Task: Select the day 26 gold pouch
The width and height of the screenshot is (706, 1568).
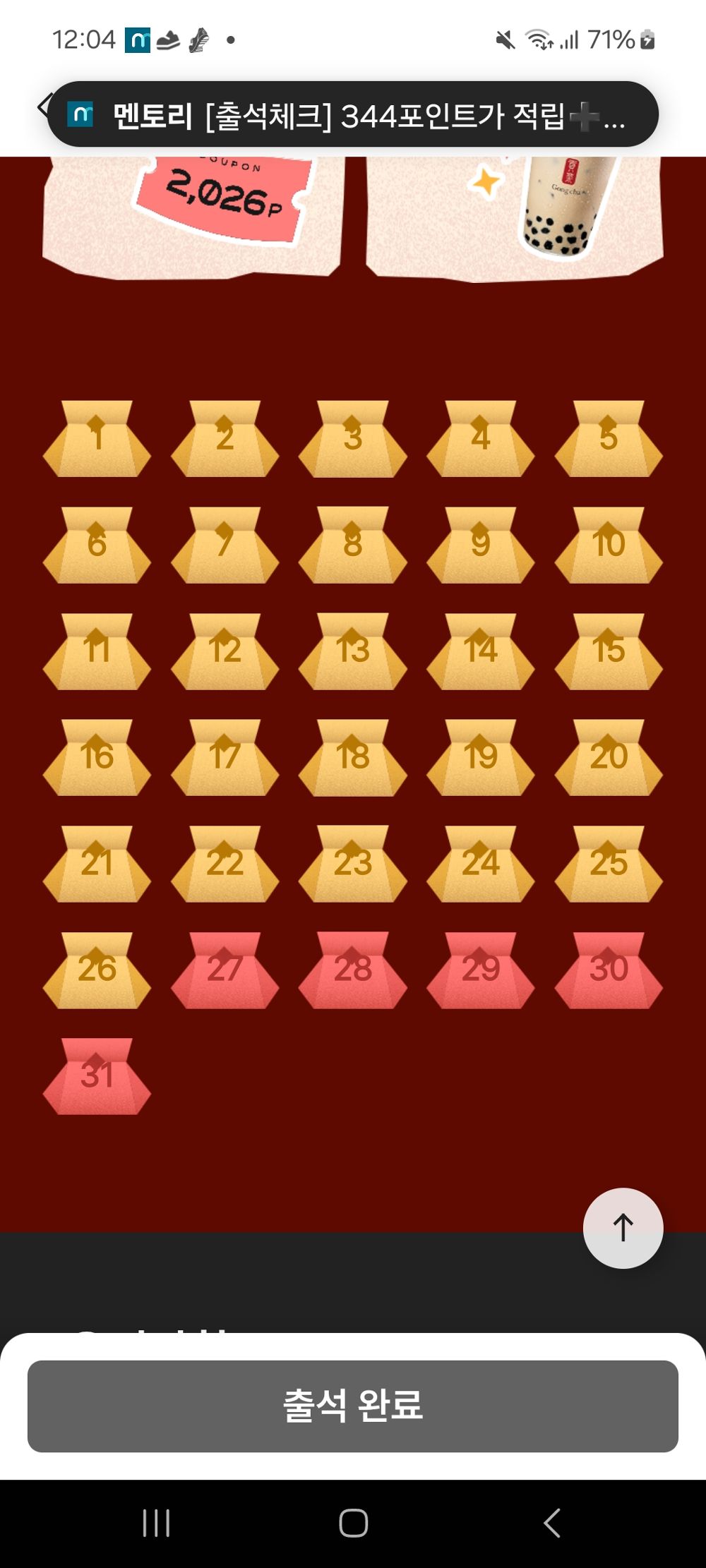Action: click(x=97, y=971)
